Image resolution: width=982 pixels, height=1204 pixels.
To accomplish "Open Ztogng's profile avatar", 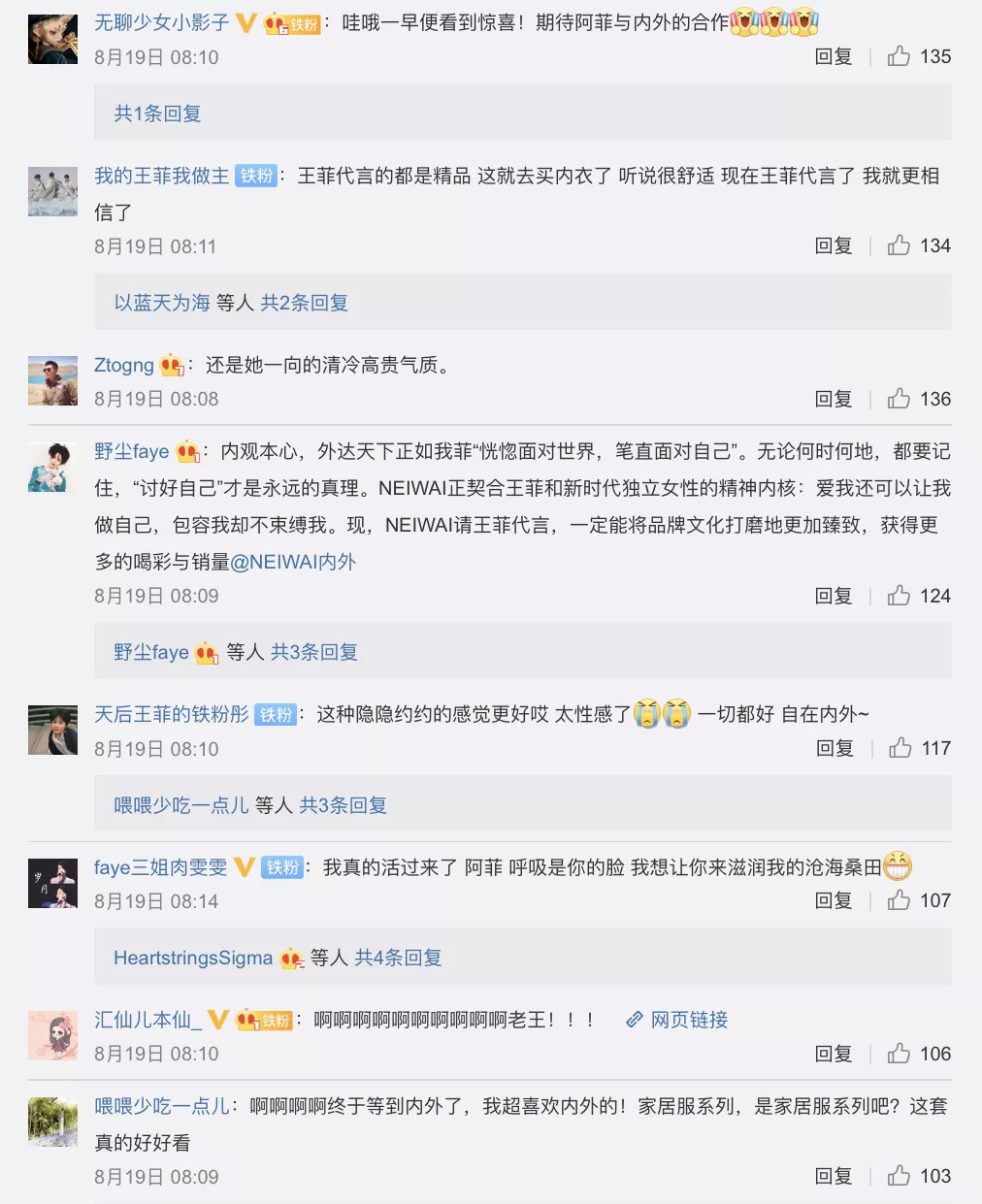I will (52, 380).
